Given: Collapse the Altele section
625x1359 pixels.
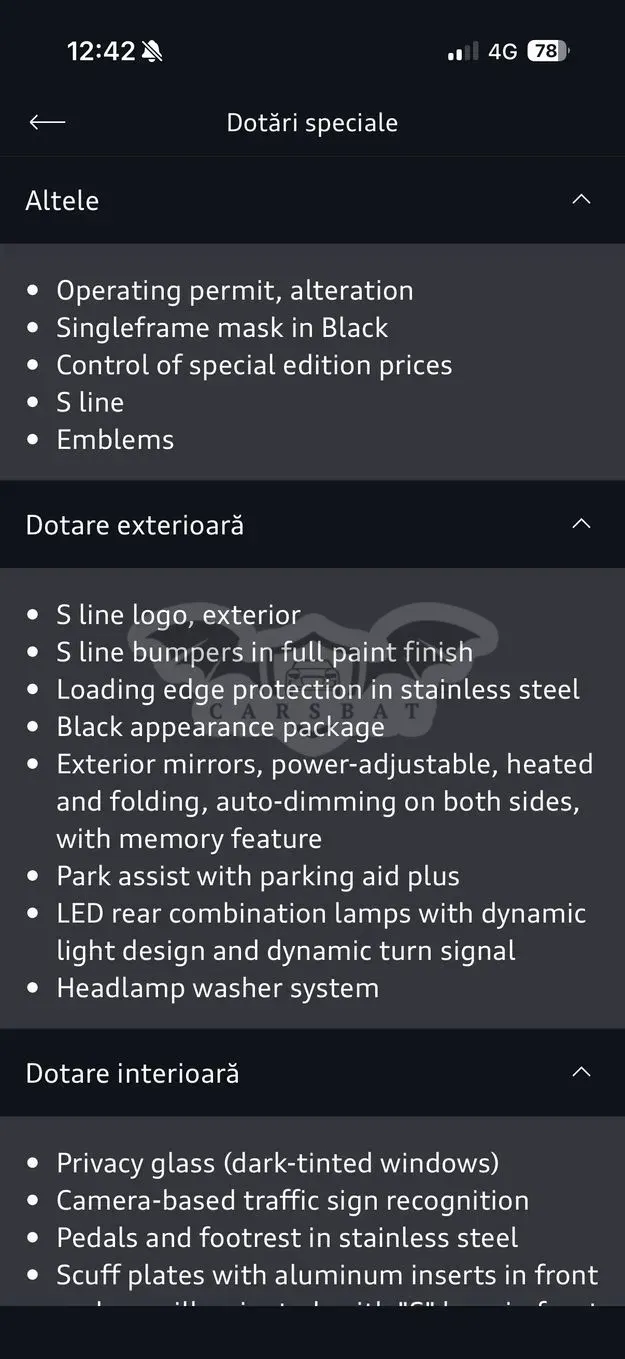Looking at the screenshot, I should (581, 199).
